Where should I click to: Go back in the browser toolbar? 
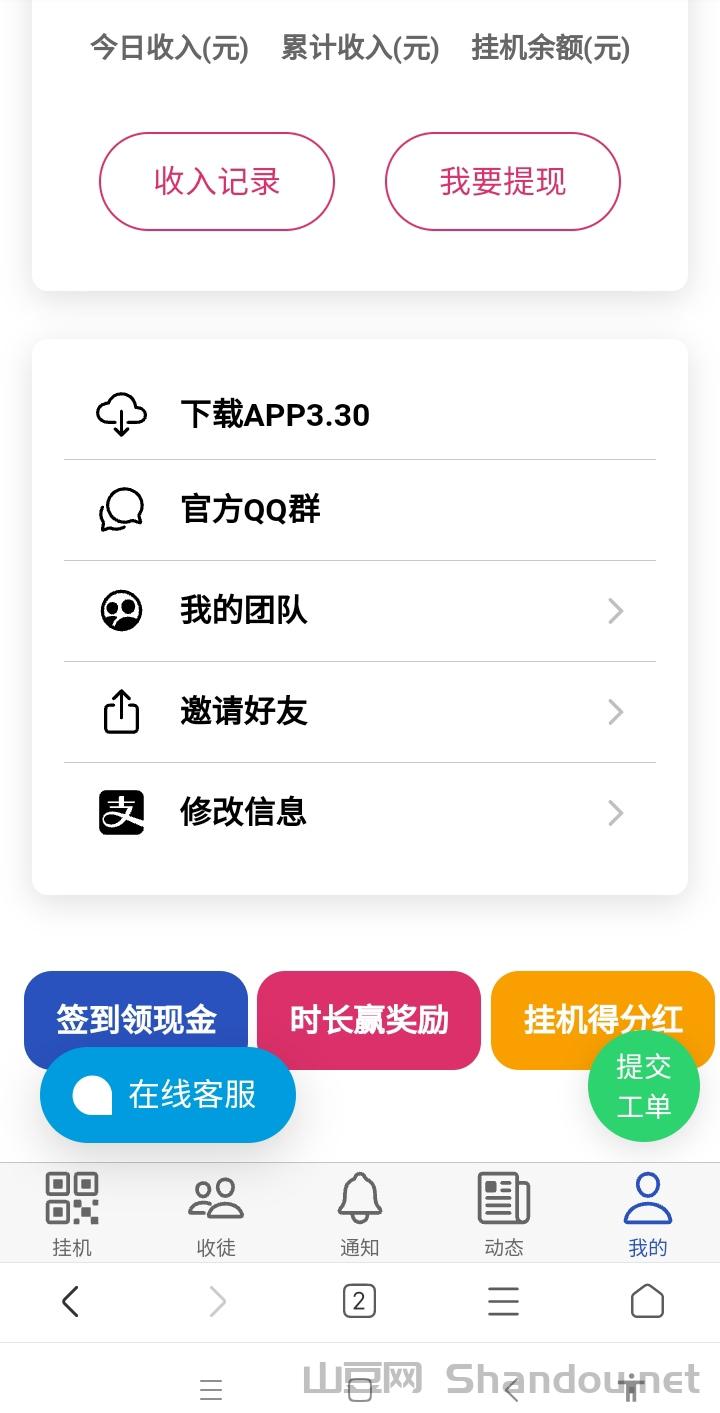click(70, 1301)
